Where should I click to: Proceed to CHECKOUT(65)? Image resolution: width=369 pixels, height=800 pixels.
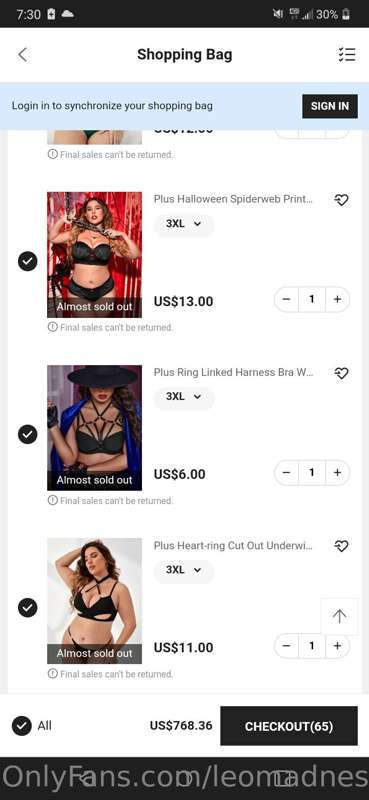(289, 726)
